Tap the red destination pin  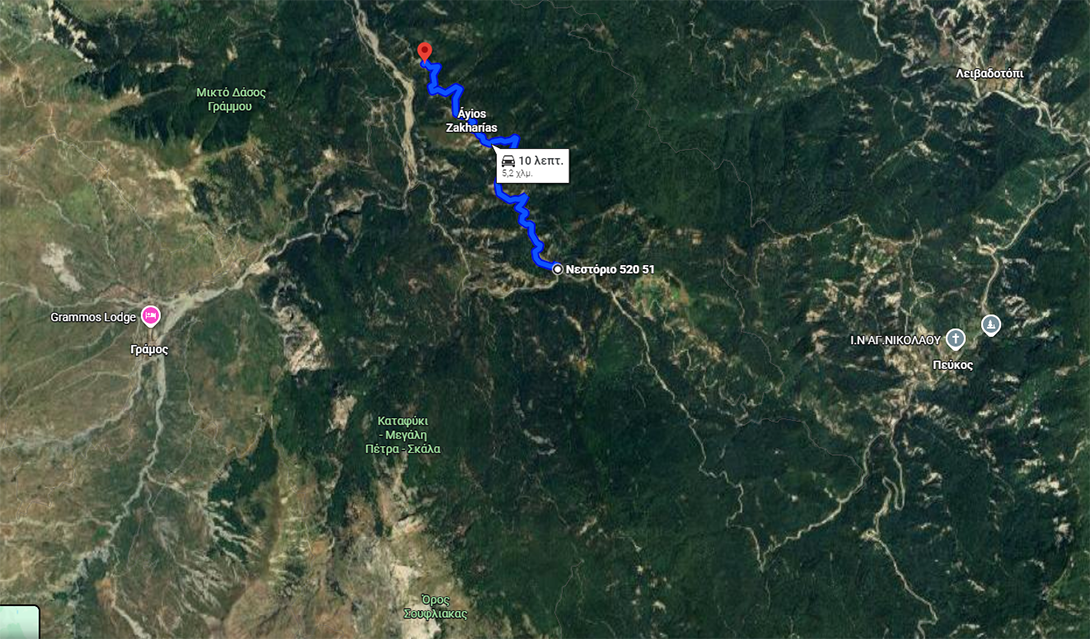click(423, 51)
